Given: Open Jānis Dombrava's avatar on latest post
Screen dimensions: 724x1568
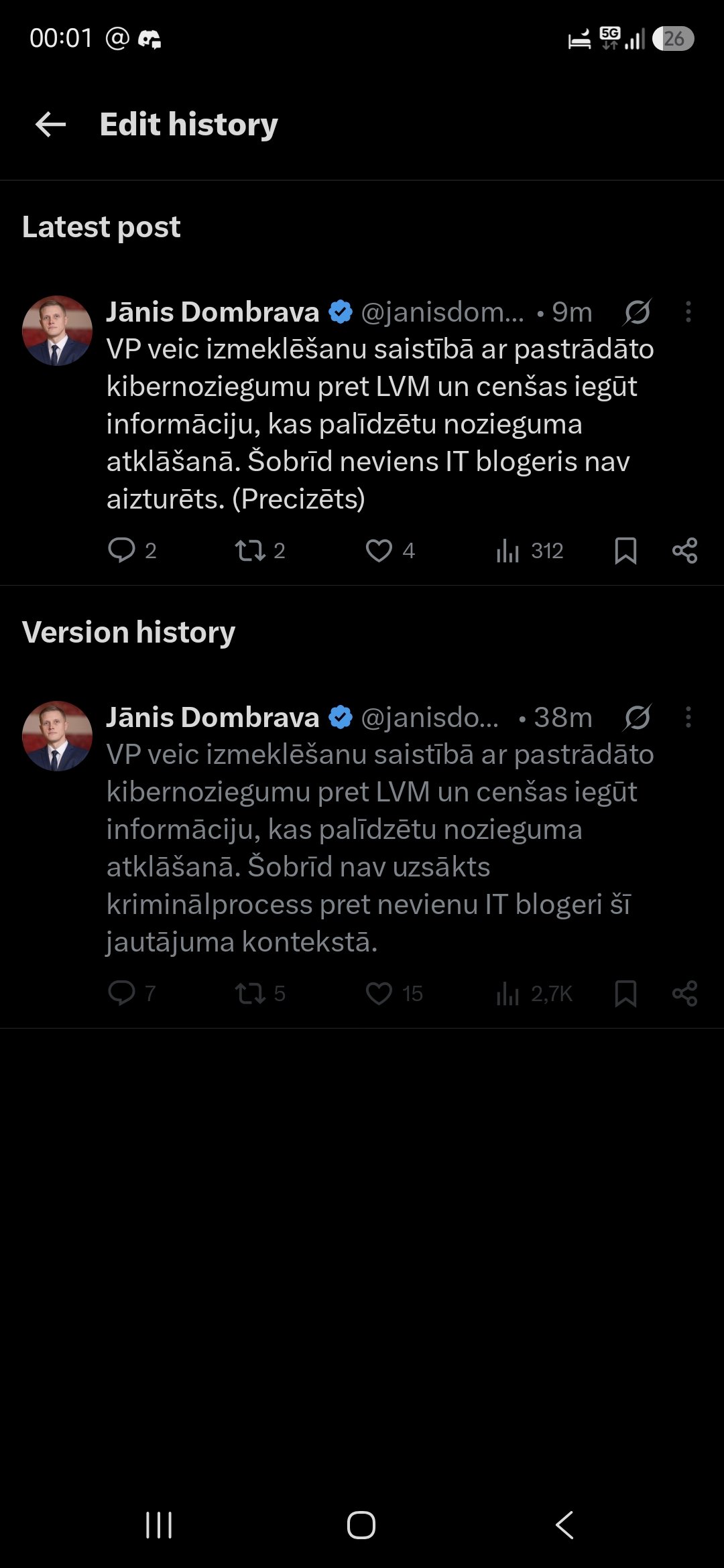Looking at the screenshot, I should [57, 330].
